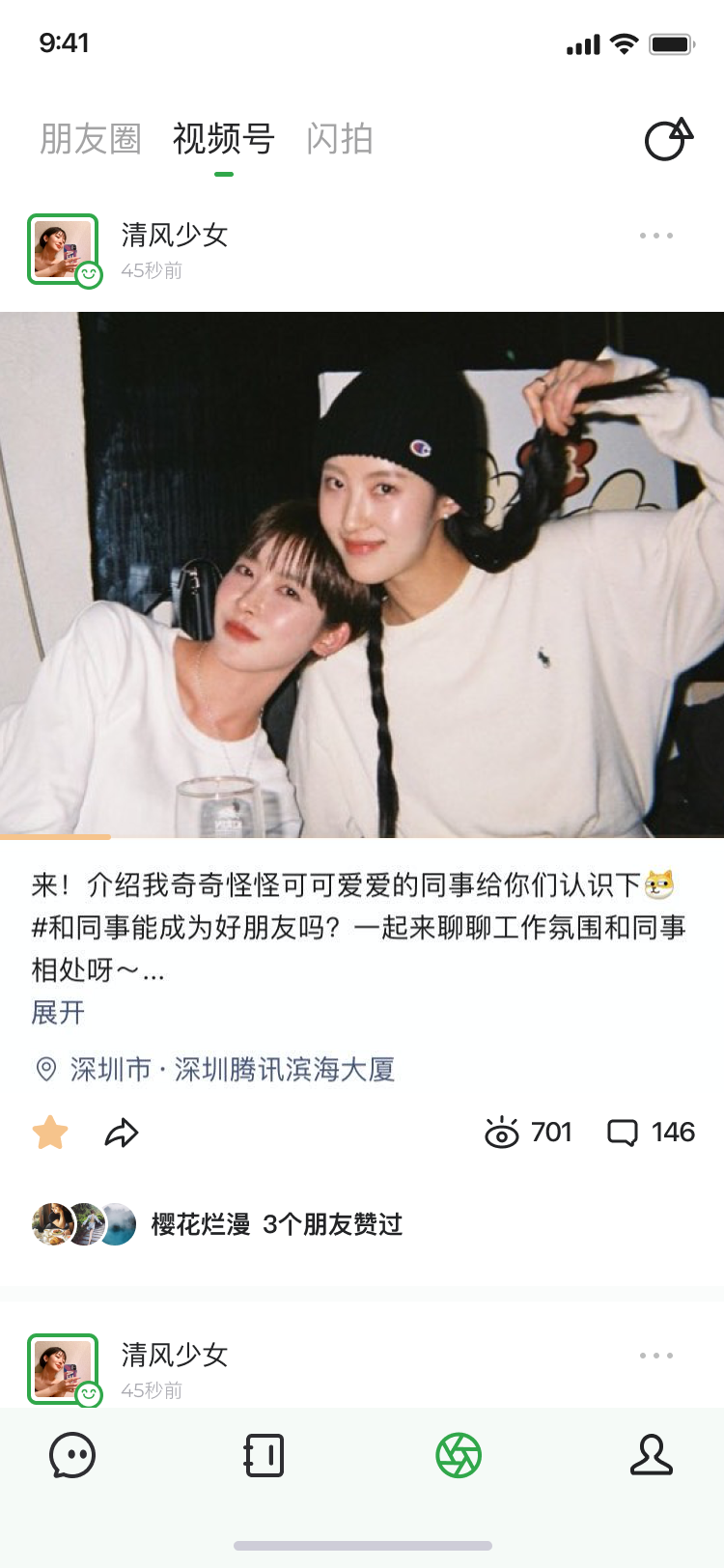The image size is (724, 1568).
Task: Open comments with 146 count
Action: point(651,1132)
